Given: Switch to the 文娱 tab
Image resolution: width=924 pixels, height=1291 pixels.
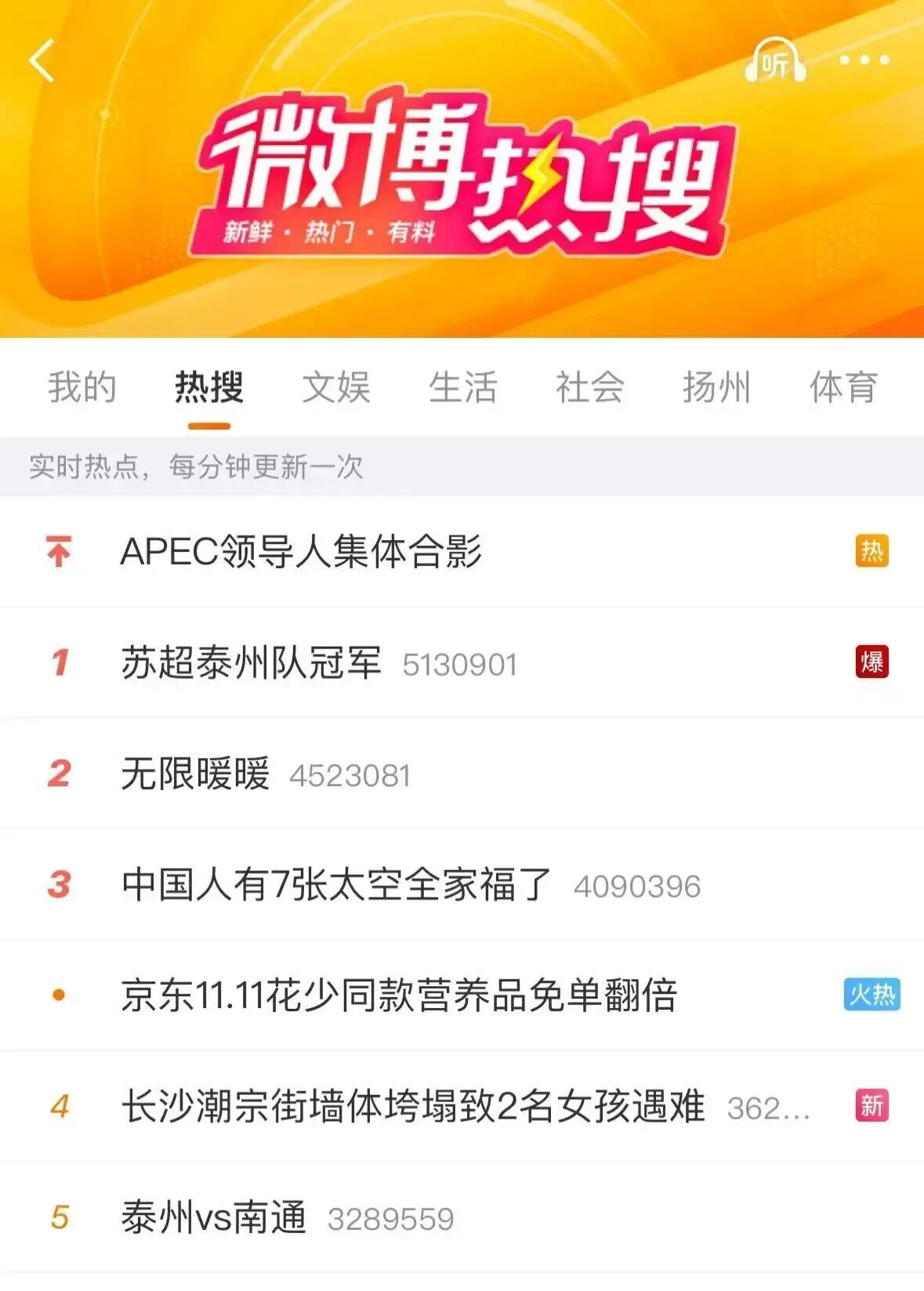Looking at the screenshot, I should point(336,387).
